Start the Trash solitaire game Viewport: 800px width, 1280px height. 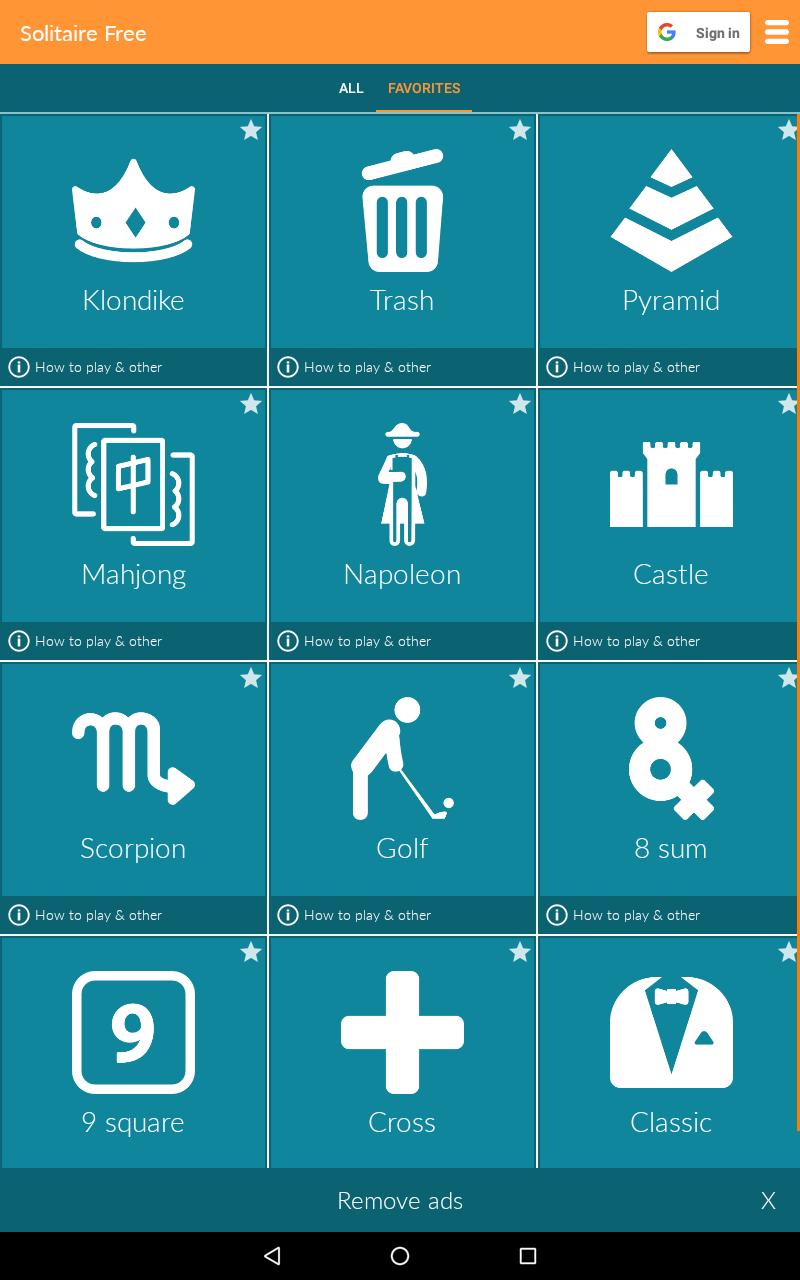pyautogui.click(x=402, y=232)
